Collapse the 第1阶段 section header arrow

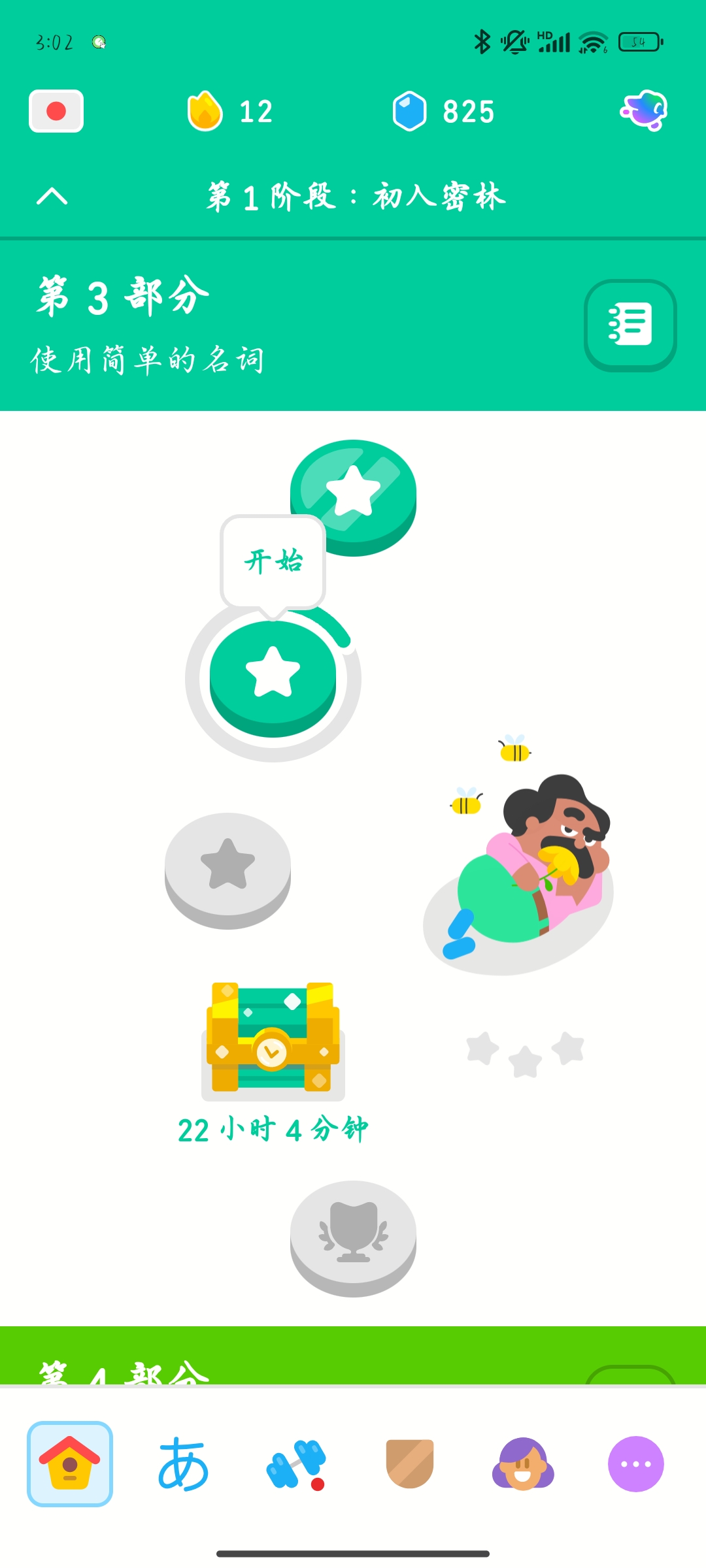52,196
